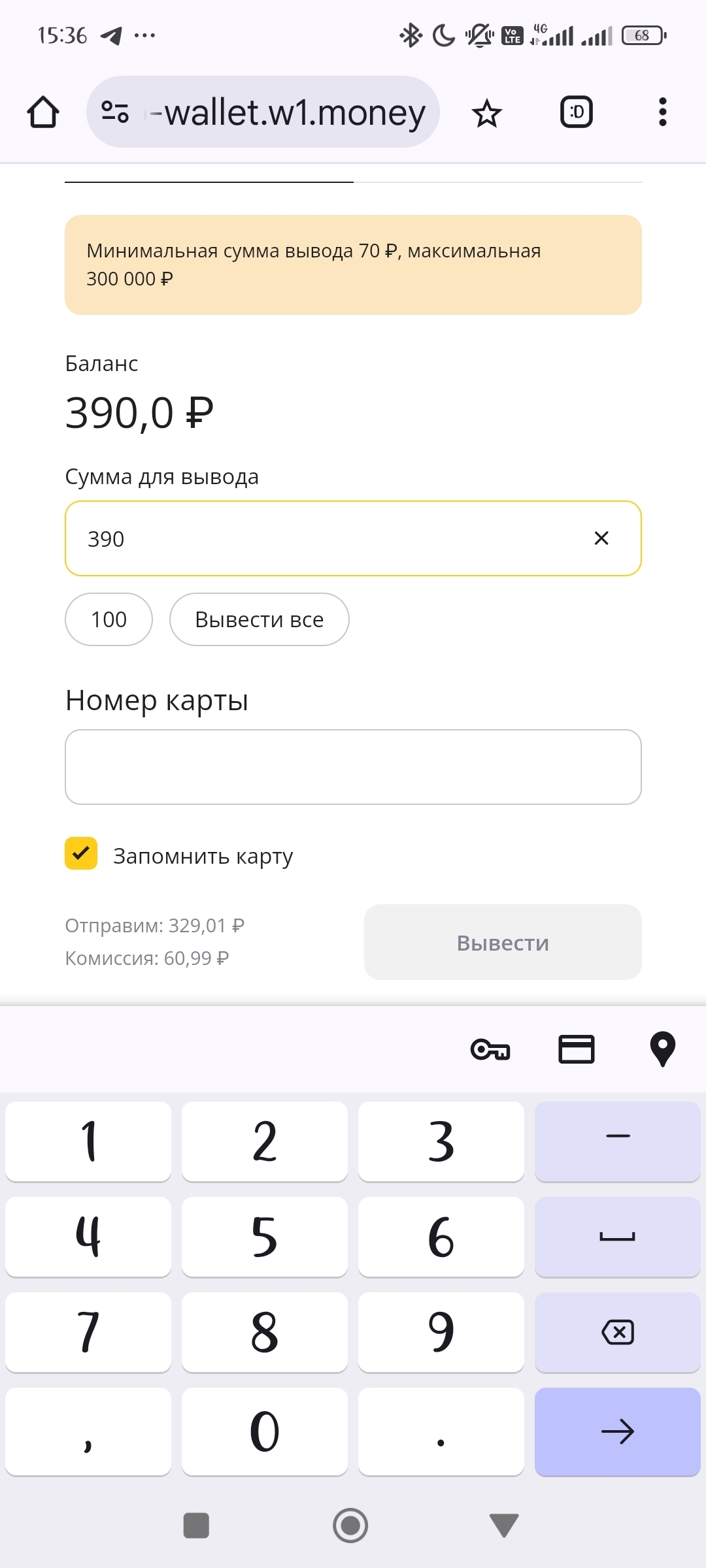The height and width of the screenshot is (1568, 706).
Task: Edit the Сумма для вывода field
Action: [353, 538]
